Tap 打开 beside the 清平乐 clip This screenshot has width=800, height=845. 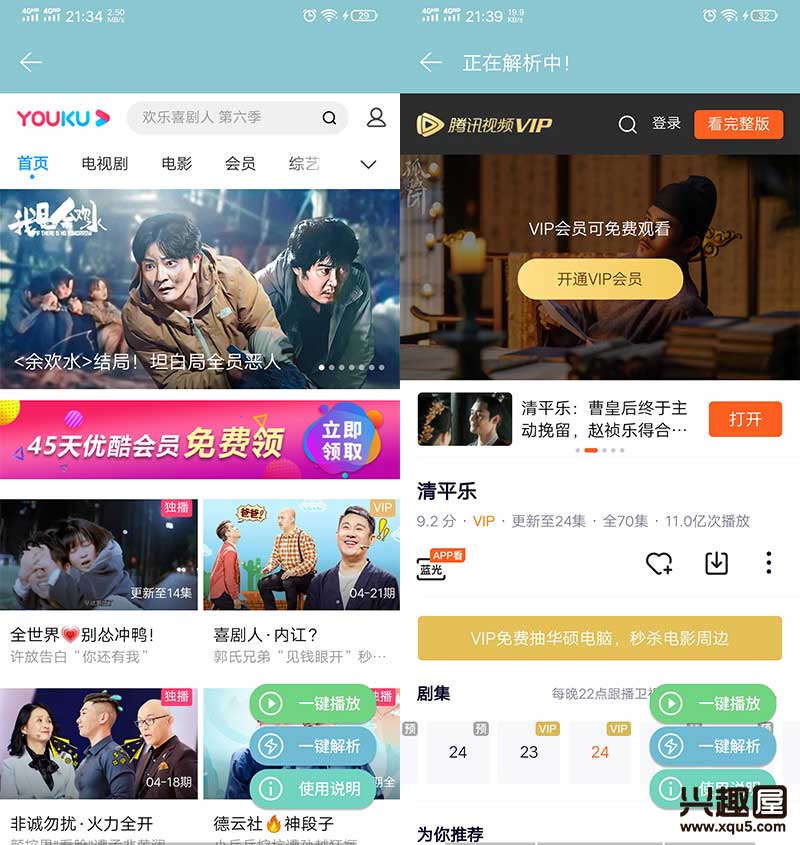(x=745, y=419)
